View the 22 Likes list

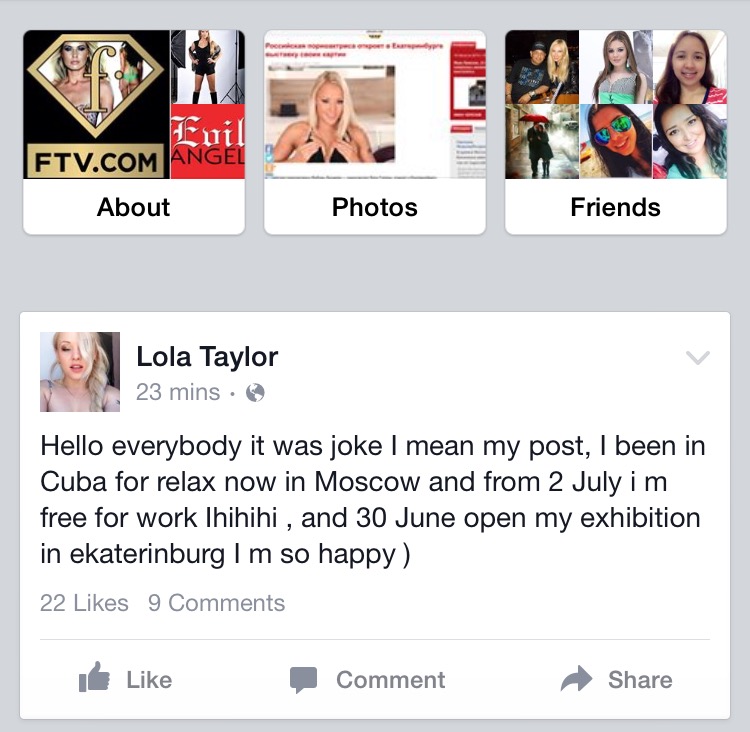84,603
